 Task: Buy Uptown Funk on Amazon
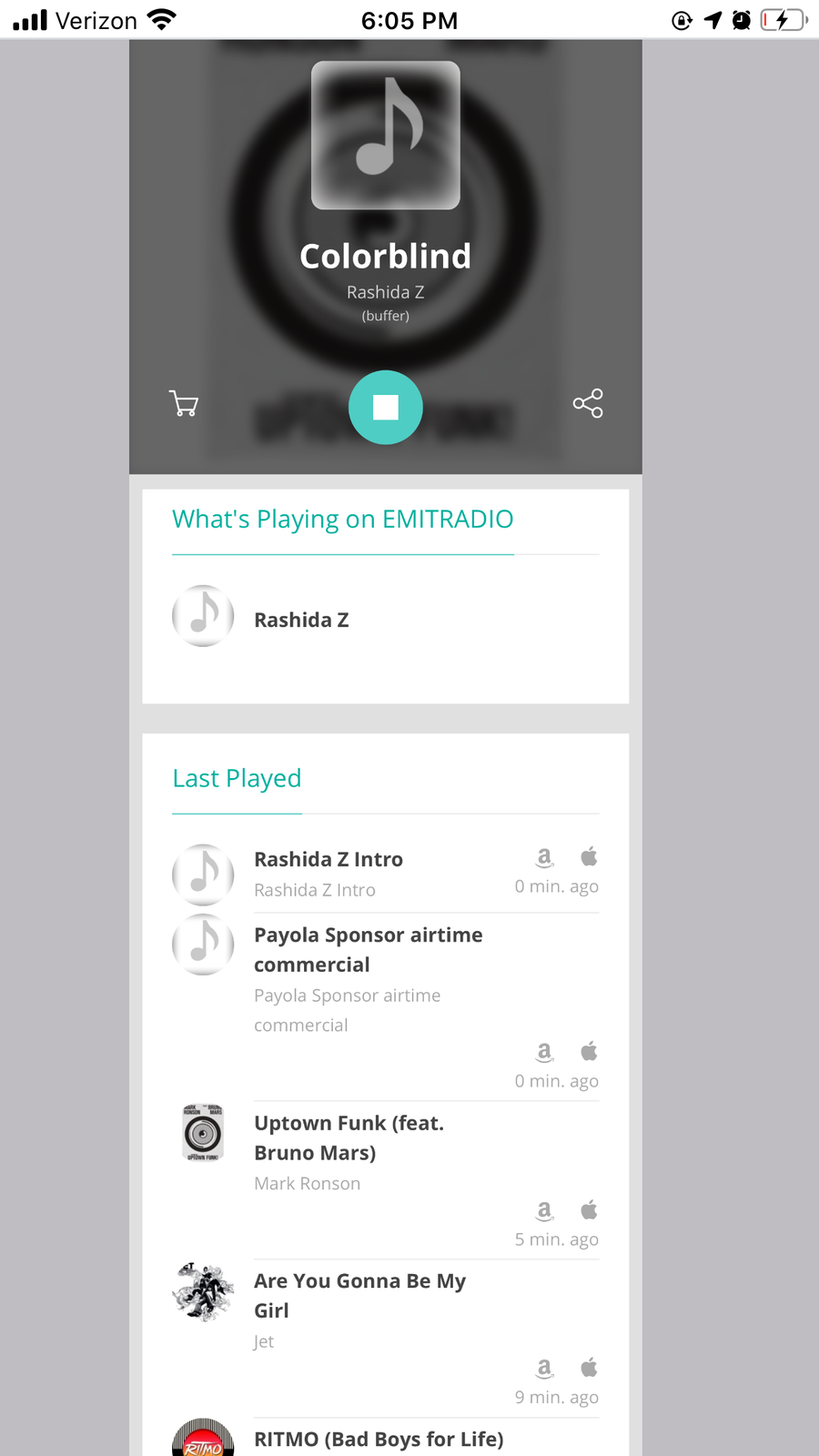[544, 1210]
